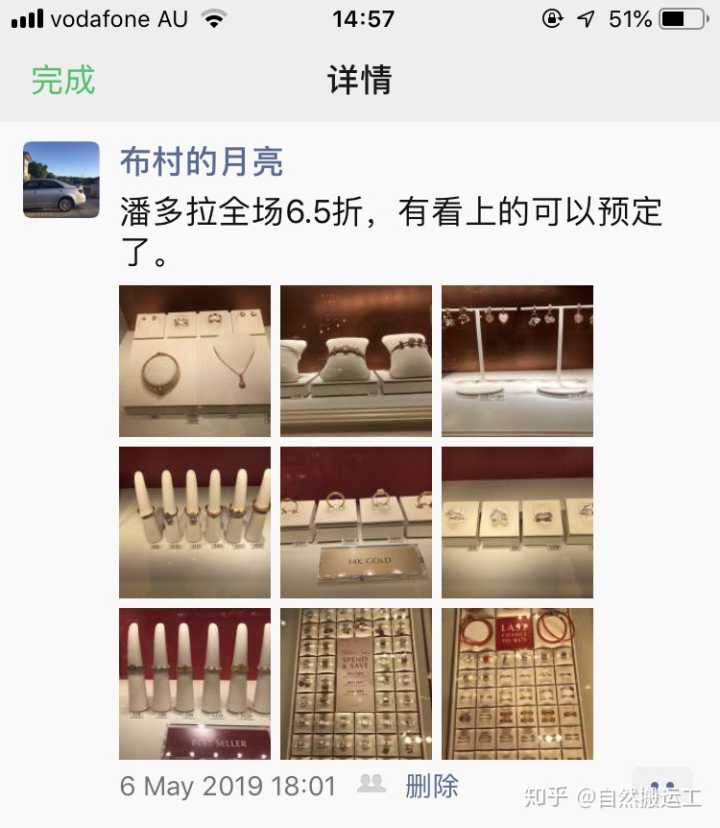This screenshot has height=828, width=720.
Task: Tap 完成 to close details
Action: (62, 80)
